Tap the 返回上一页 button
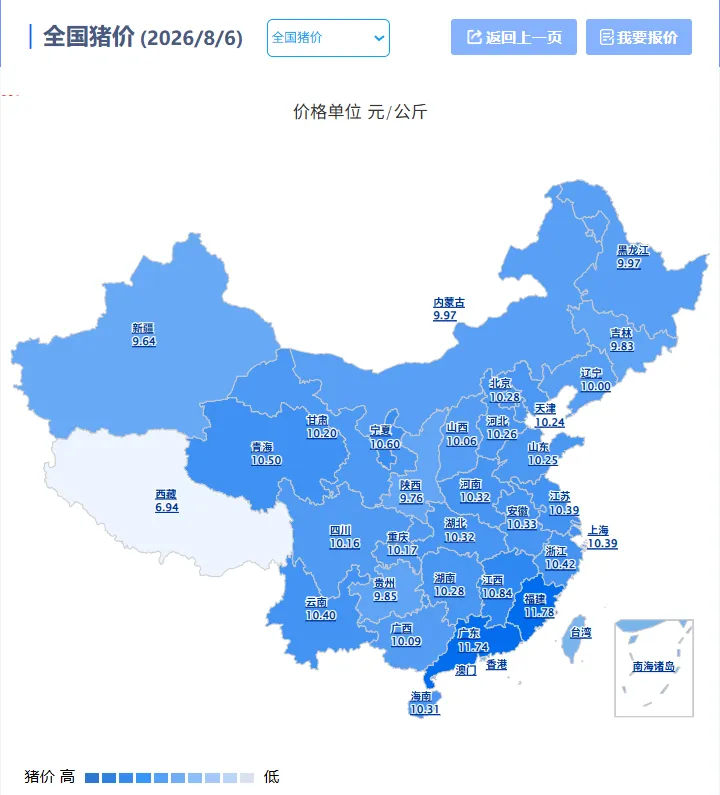This screenshot has width=720, height=795. (514, 37)
